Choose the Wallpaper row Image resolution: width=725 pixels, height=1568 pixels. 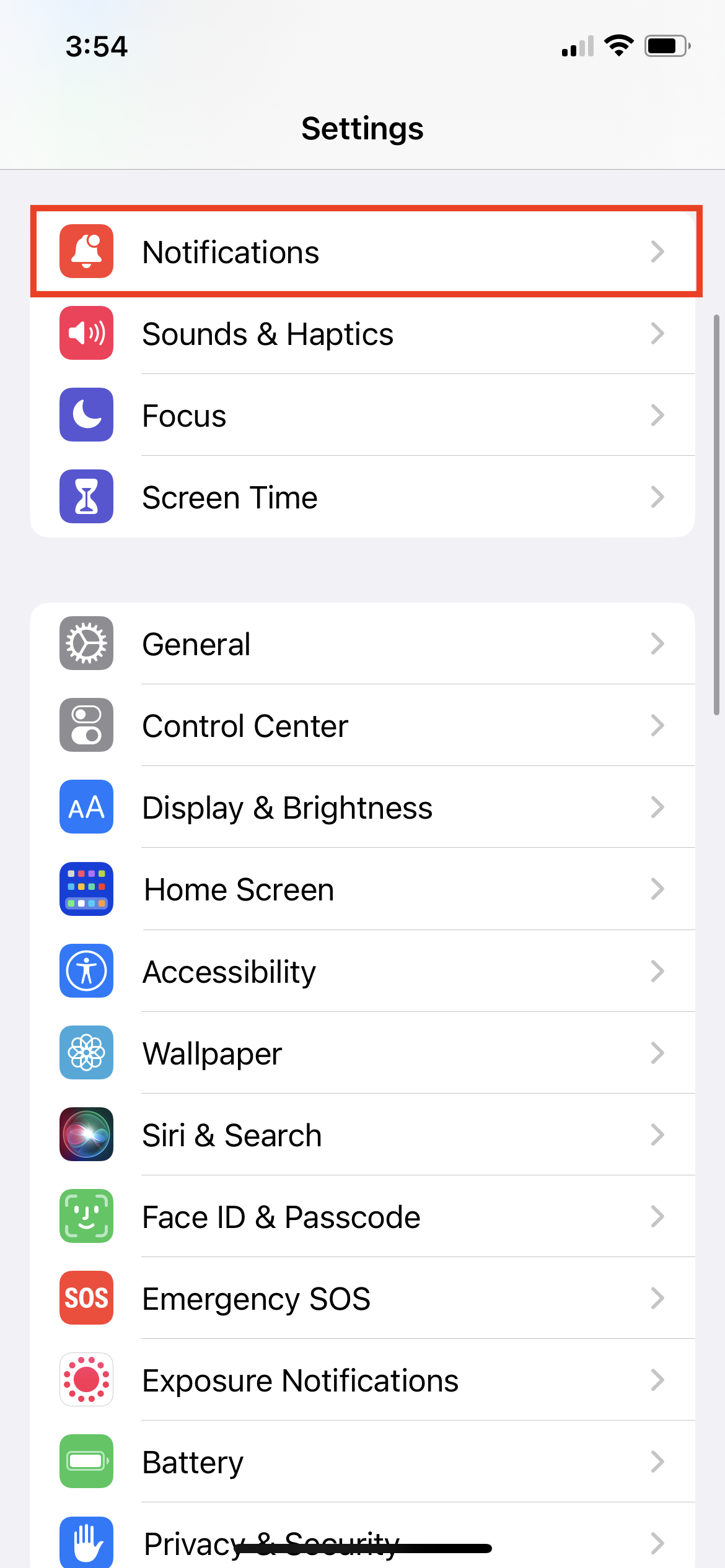point(362,1053)
